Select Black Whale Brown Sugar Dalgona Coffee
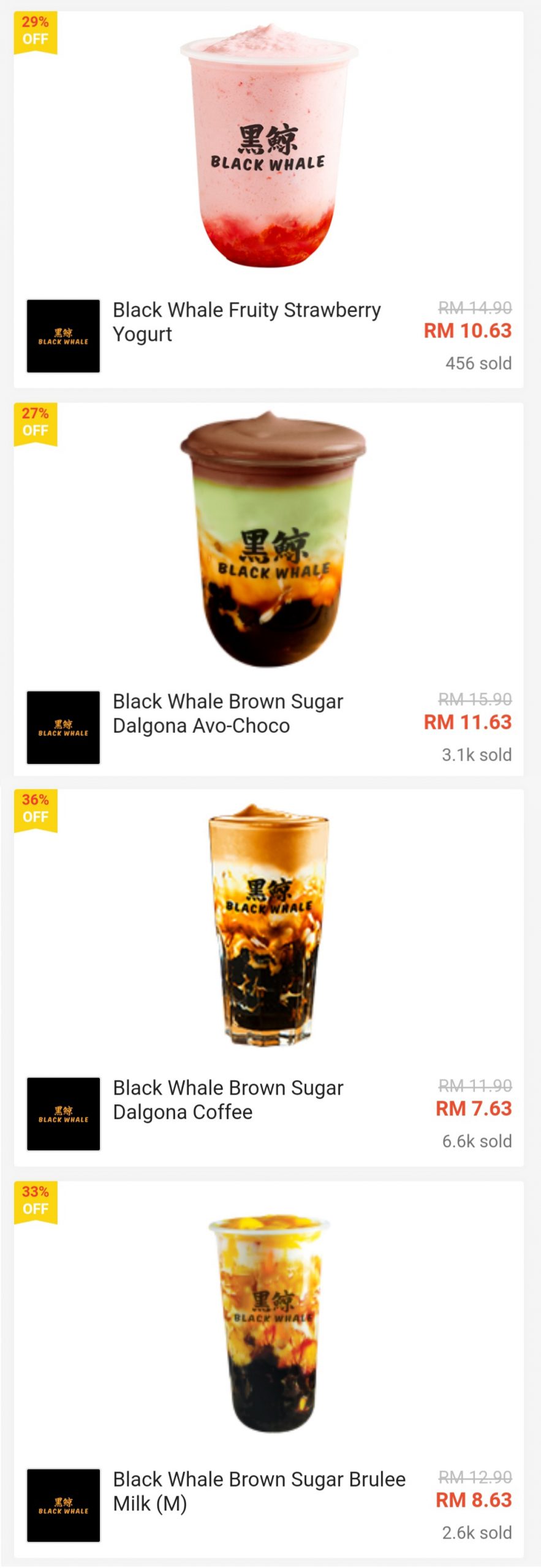541x1568 pixels. coord(227,1099)
